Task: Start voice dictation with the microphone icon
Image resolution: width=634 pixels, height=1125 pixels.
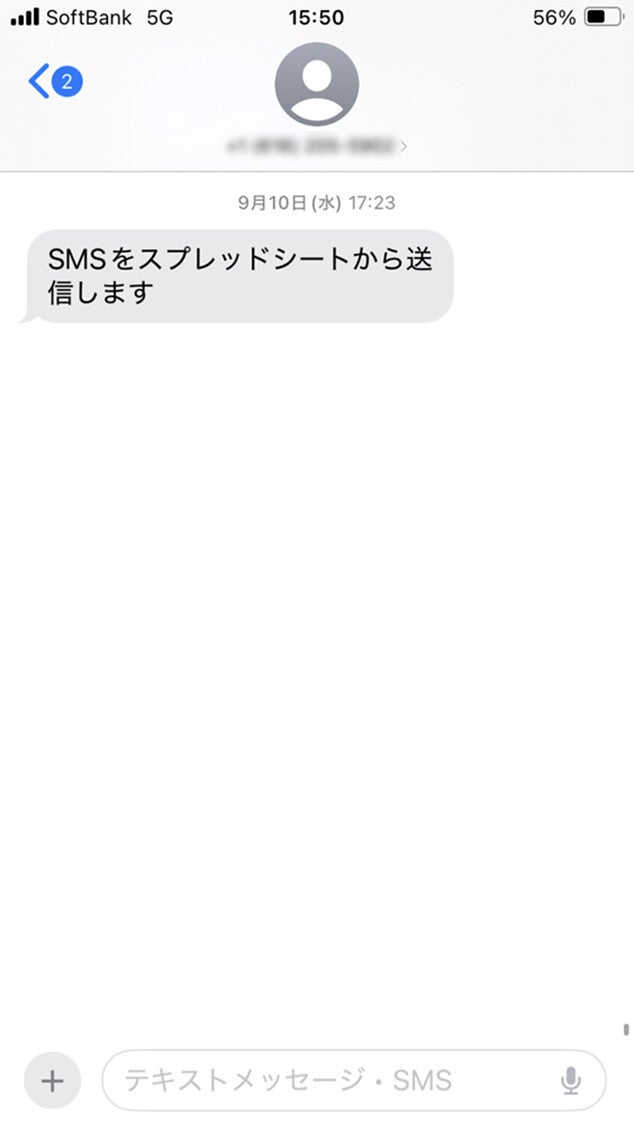Action: pos(571,1080)
